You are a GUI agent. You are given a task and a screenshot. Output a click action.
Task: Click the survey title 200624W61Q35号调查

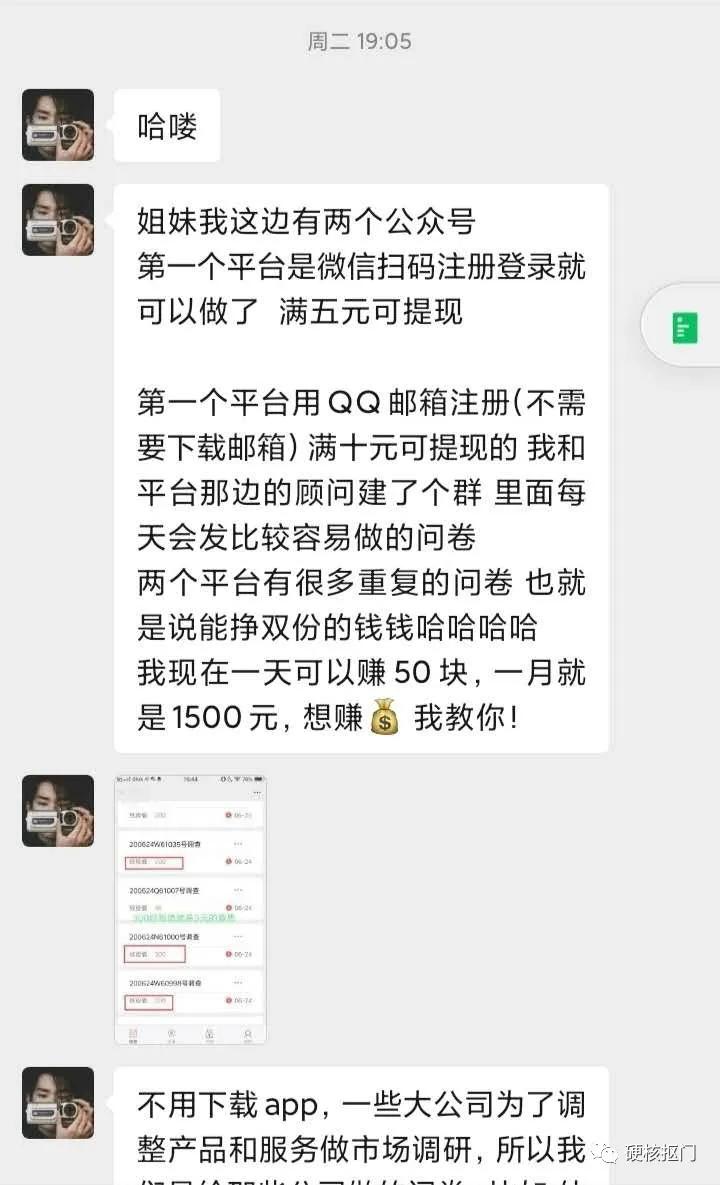pos(166,843)
